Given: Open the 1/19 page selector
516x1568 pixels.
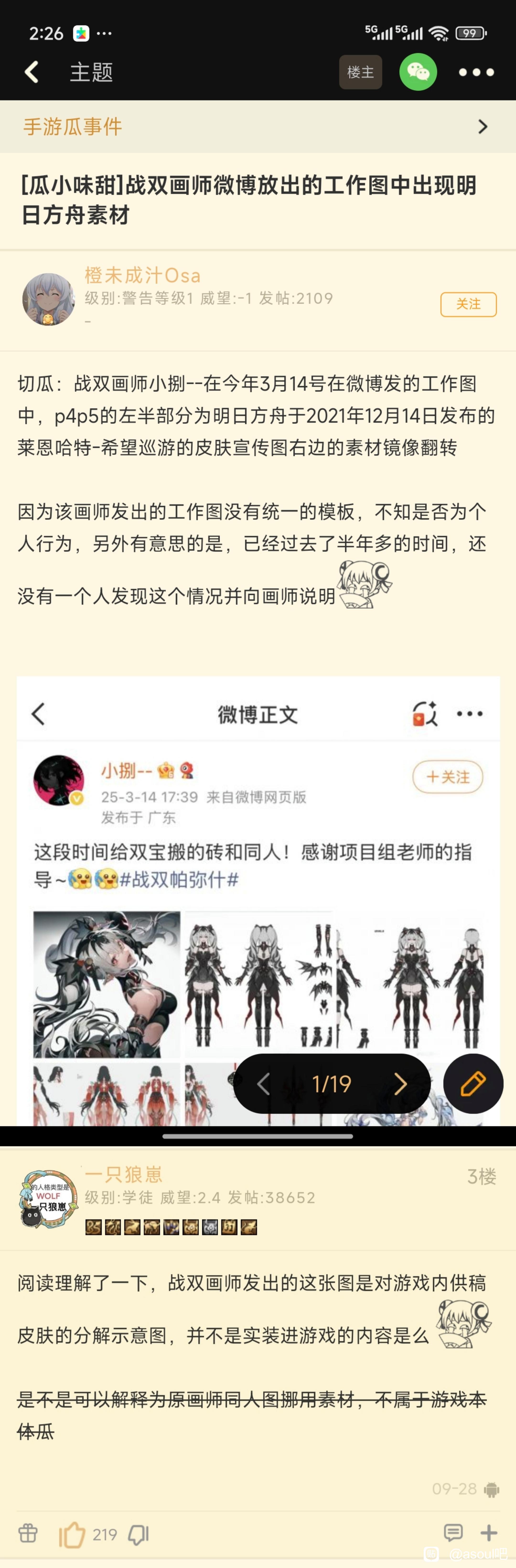Looking at the screenshot, I should pyautogui.click(x=331, y=1083).
